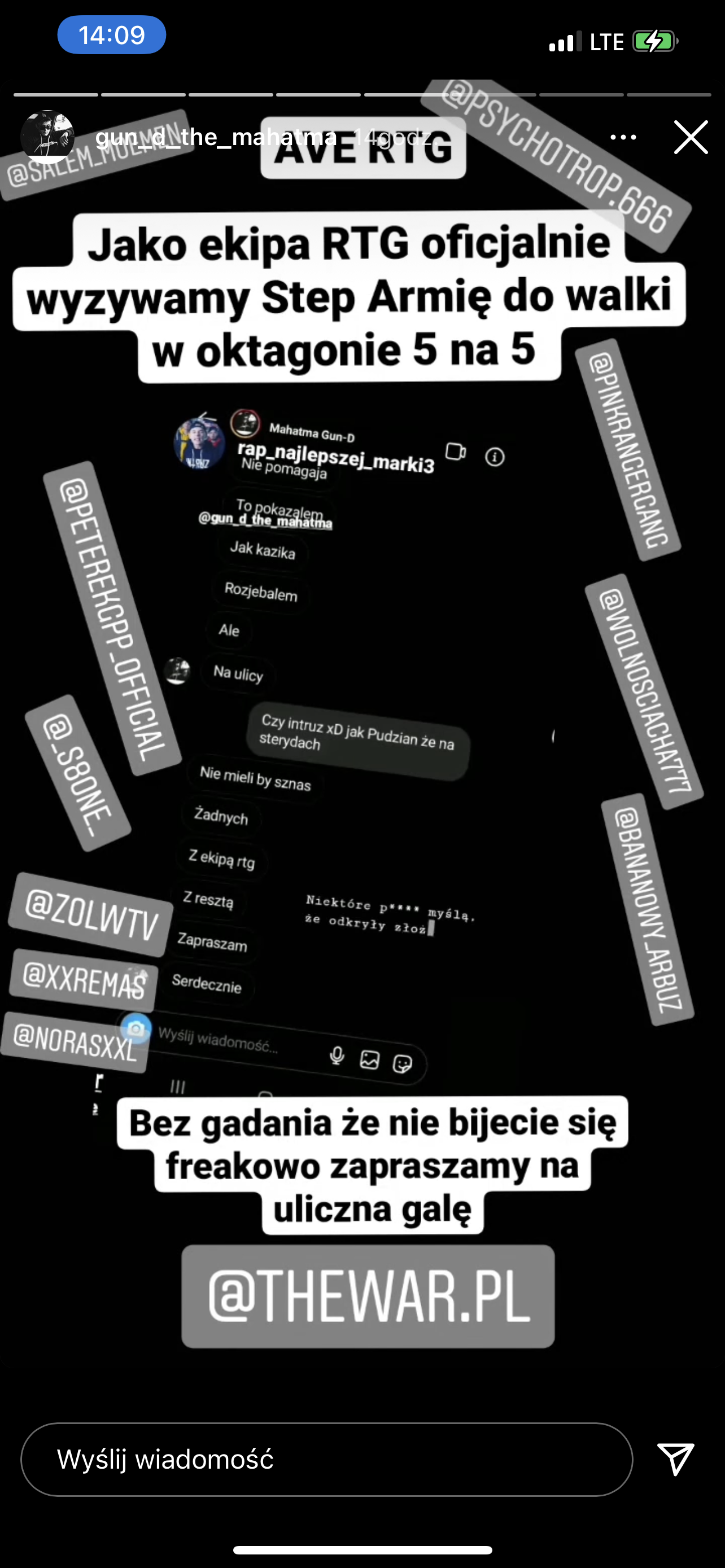The image size is (725, 1568).
Task: Open the @BANANOWY_ARBUZ mention sticker
Action: 648,909
